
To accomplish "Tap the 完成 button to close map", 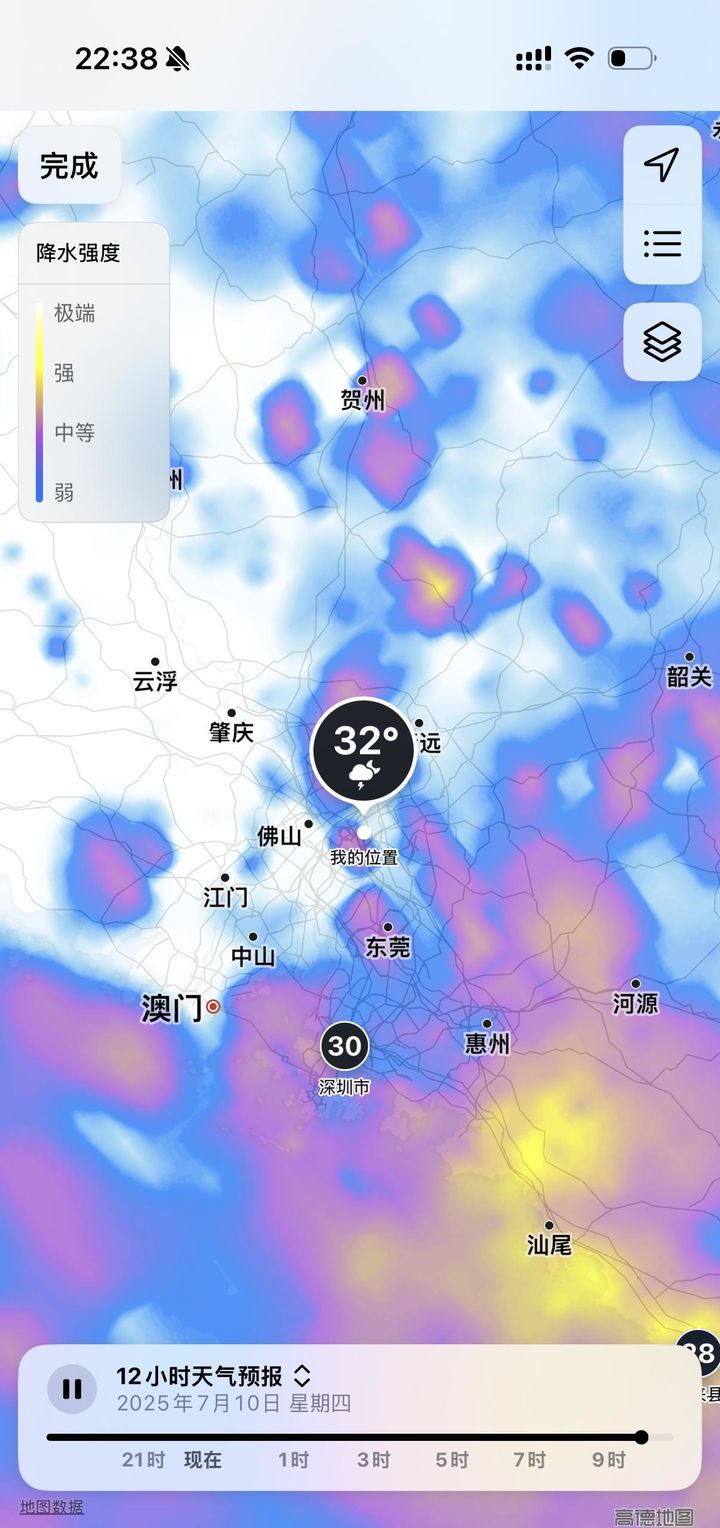I will [x=69, y=165].
